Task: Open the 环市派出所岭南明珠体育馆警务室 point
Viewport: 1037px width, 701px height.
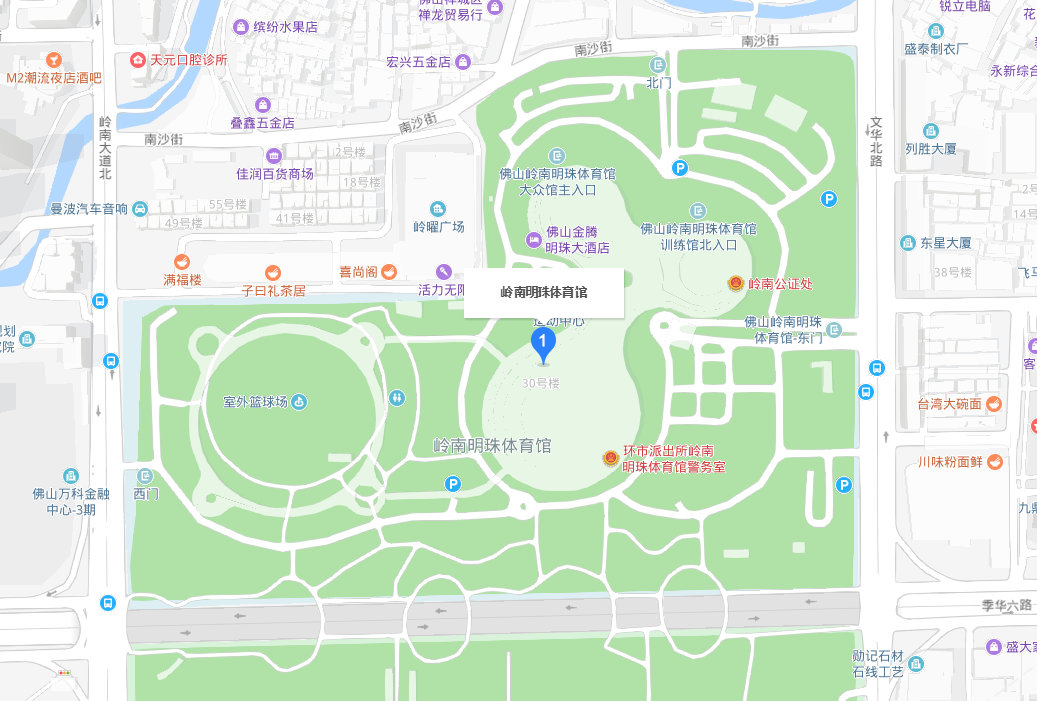Action: (x=610, y=458)
